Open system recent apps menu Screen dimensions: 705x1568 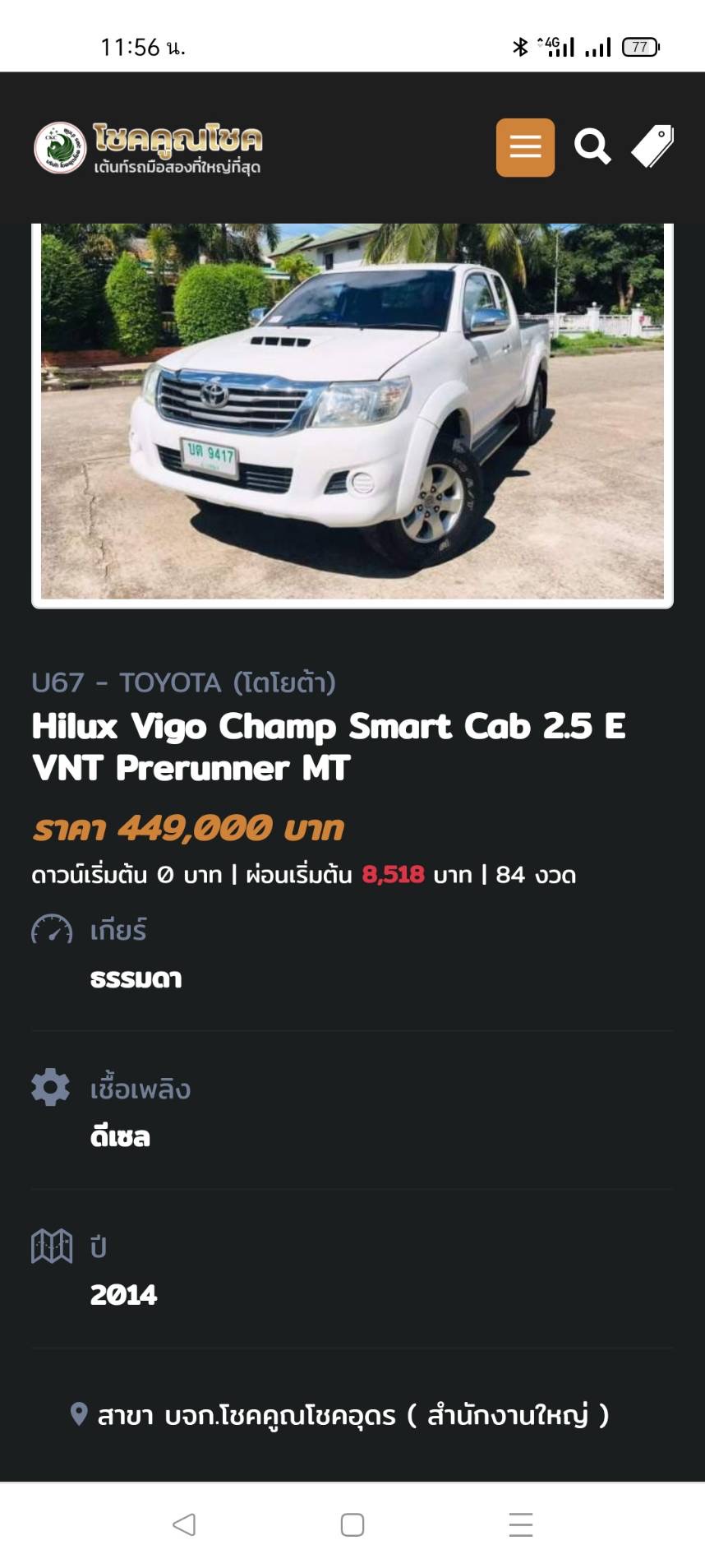coord(521,1524)
